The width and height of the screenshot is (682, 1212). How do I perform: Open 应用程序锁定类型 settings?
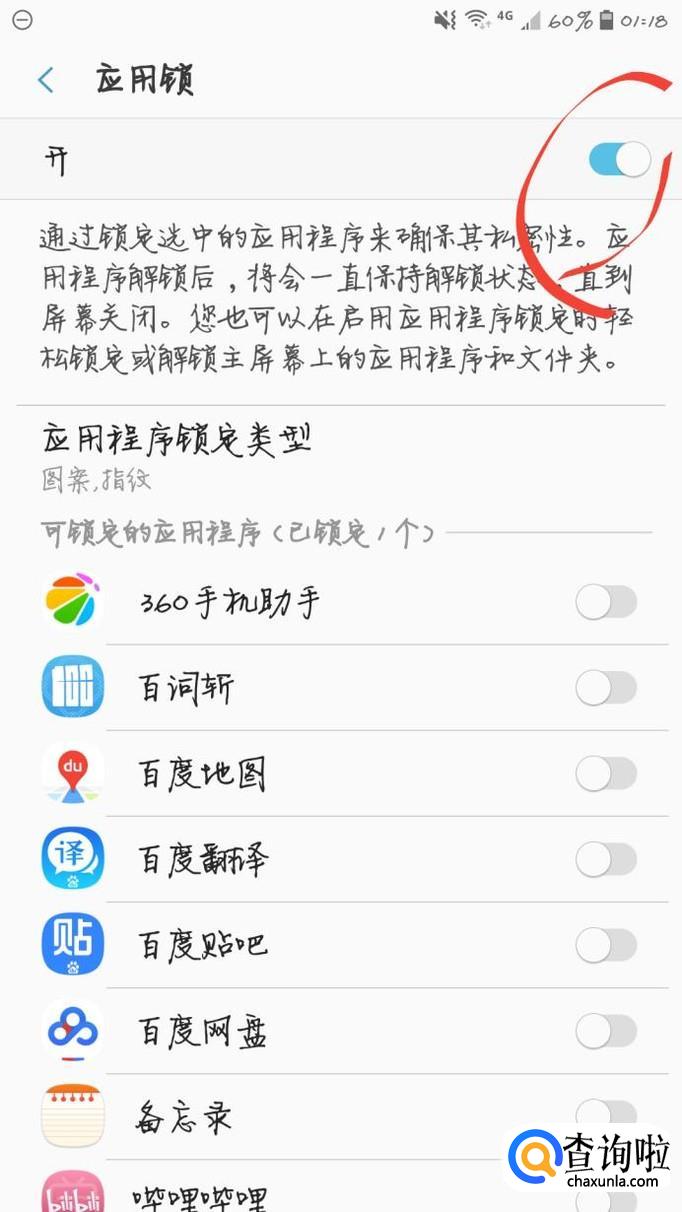[178, 455]
